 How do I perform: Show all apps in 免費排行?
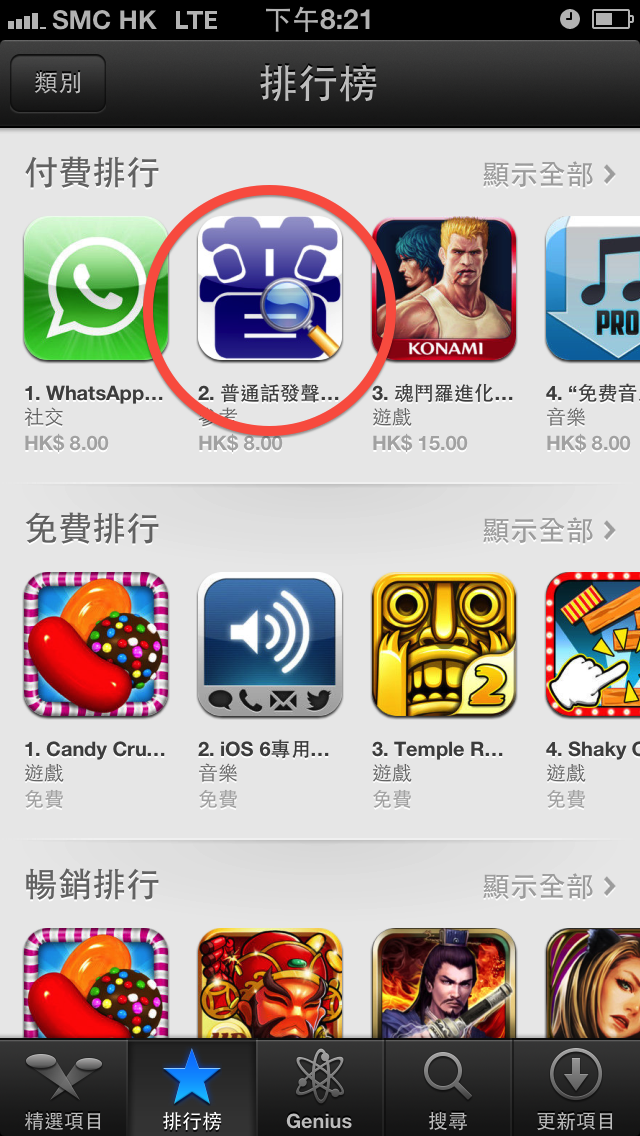549,530
